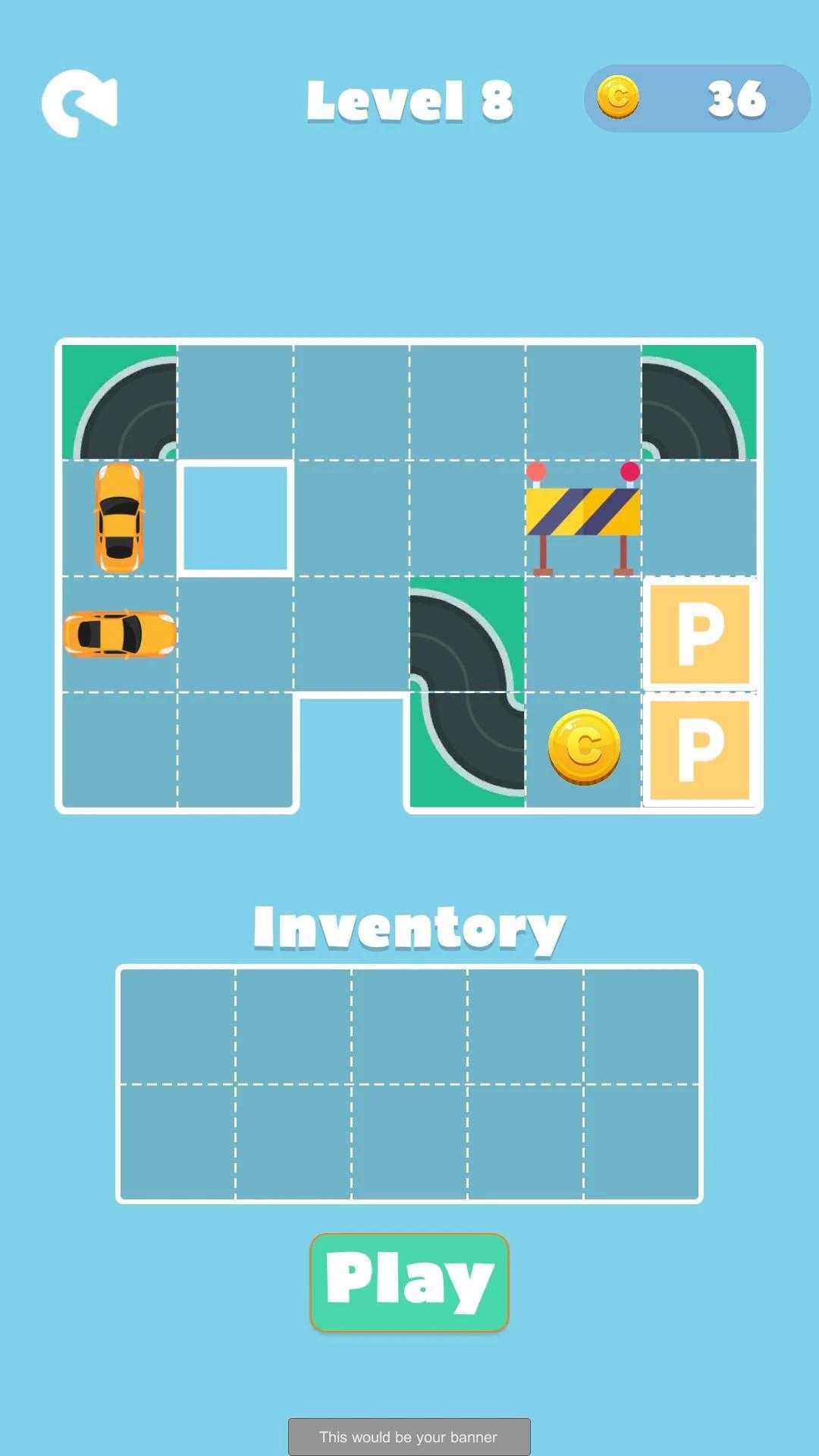Select the top-left curved road tile
Image resolution: width=819 pixels, height=1456 pixels.
pos(119,403)
